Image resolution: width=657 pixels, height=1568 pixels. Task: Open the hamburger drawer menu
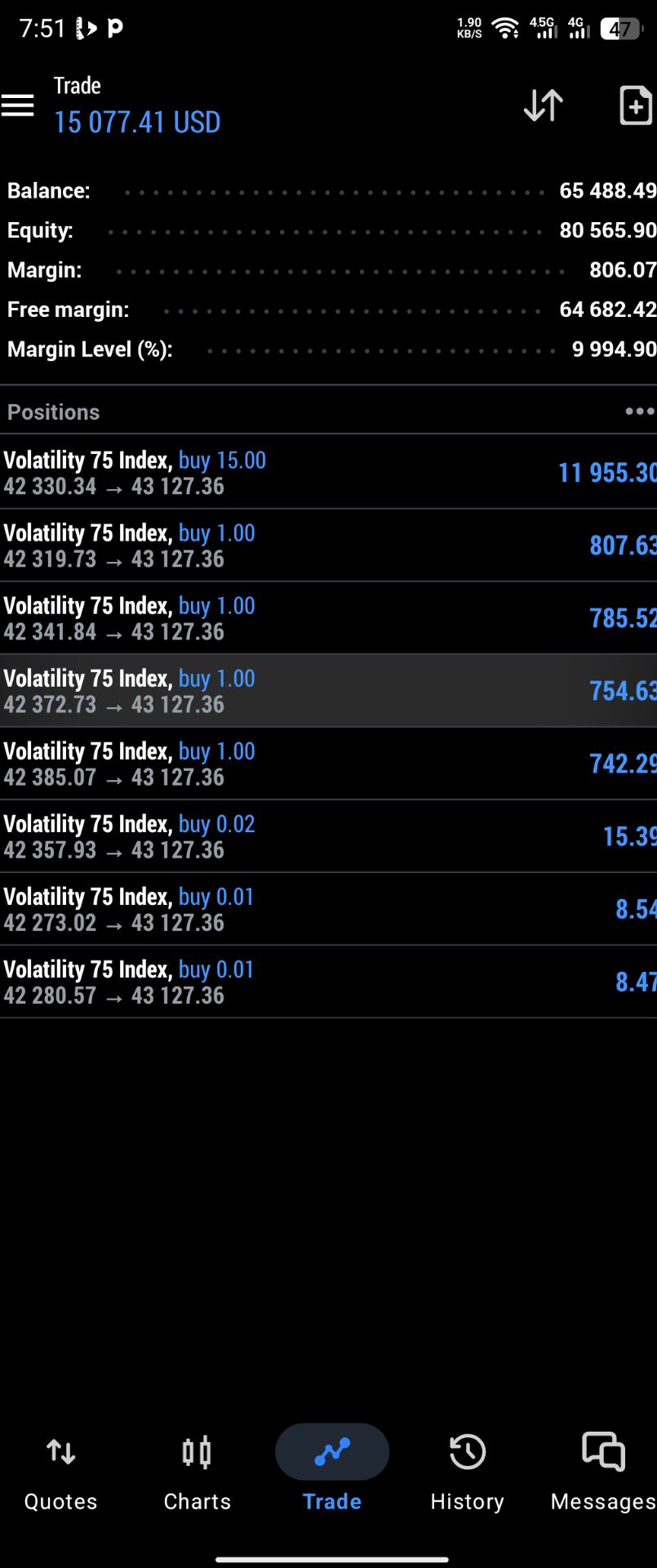18,105
